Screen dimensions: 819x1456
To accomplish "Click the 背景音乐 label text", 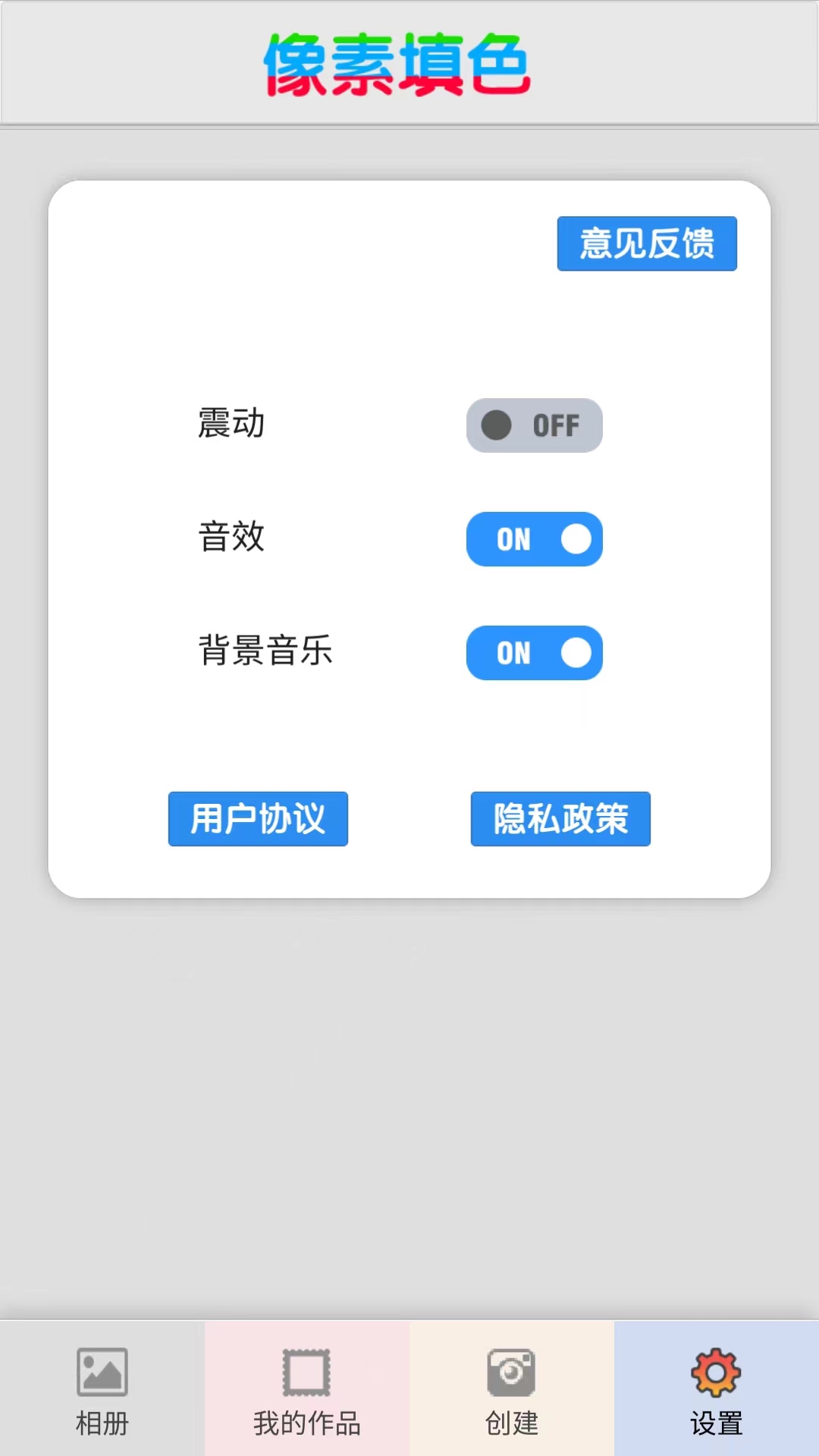I will pos(267,652).
